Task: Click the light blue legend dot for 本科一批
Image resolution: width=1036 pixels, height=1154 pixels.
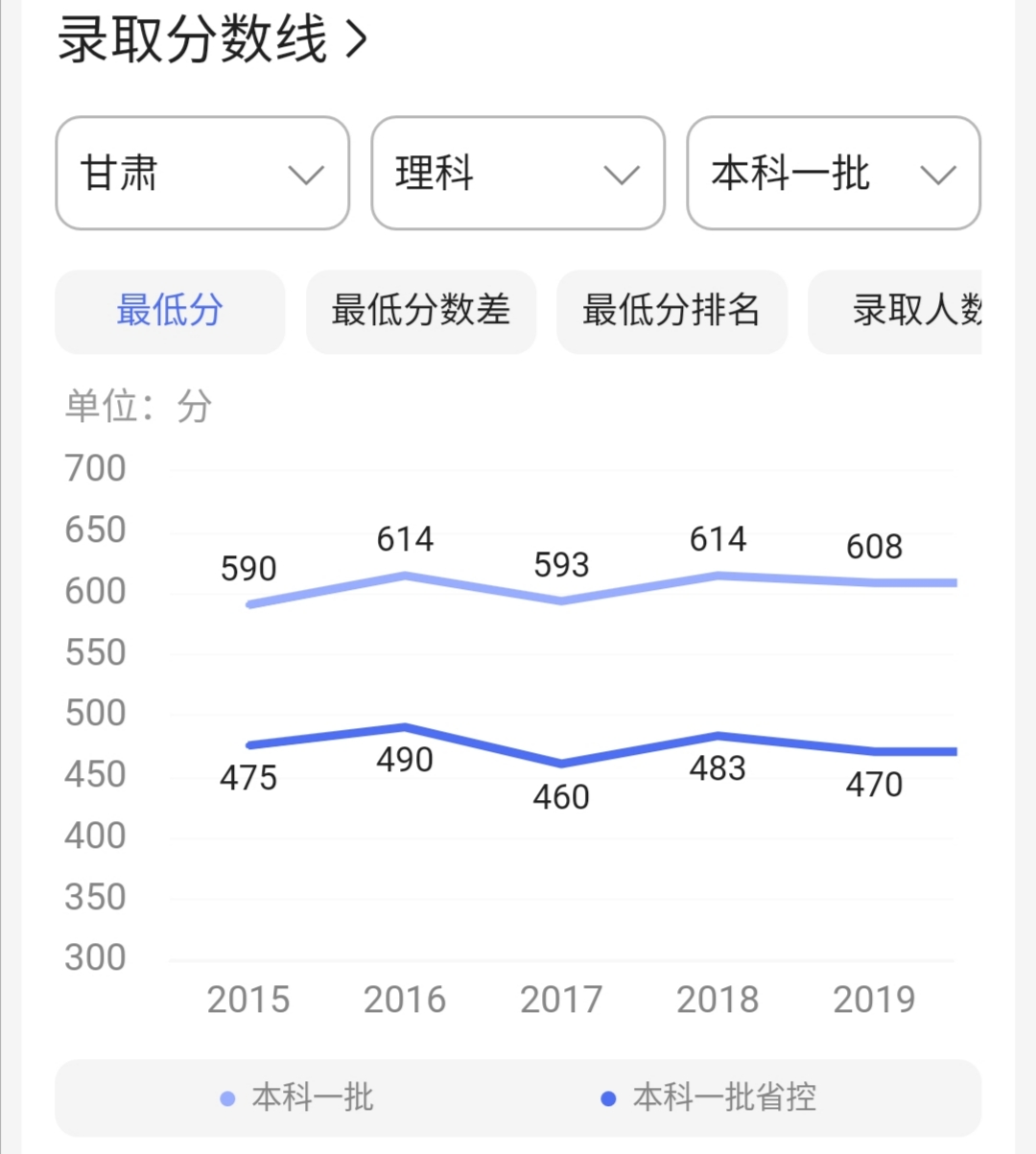Action: (x=227, y=1096)
